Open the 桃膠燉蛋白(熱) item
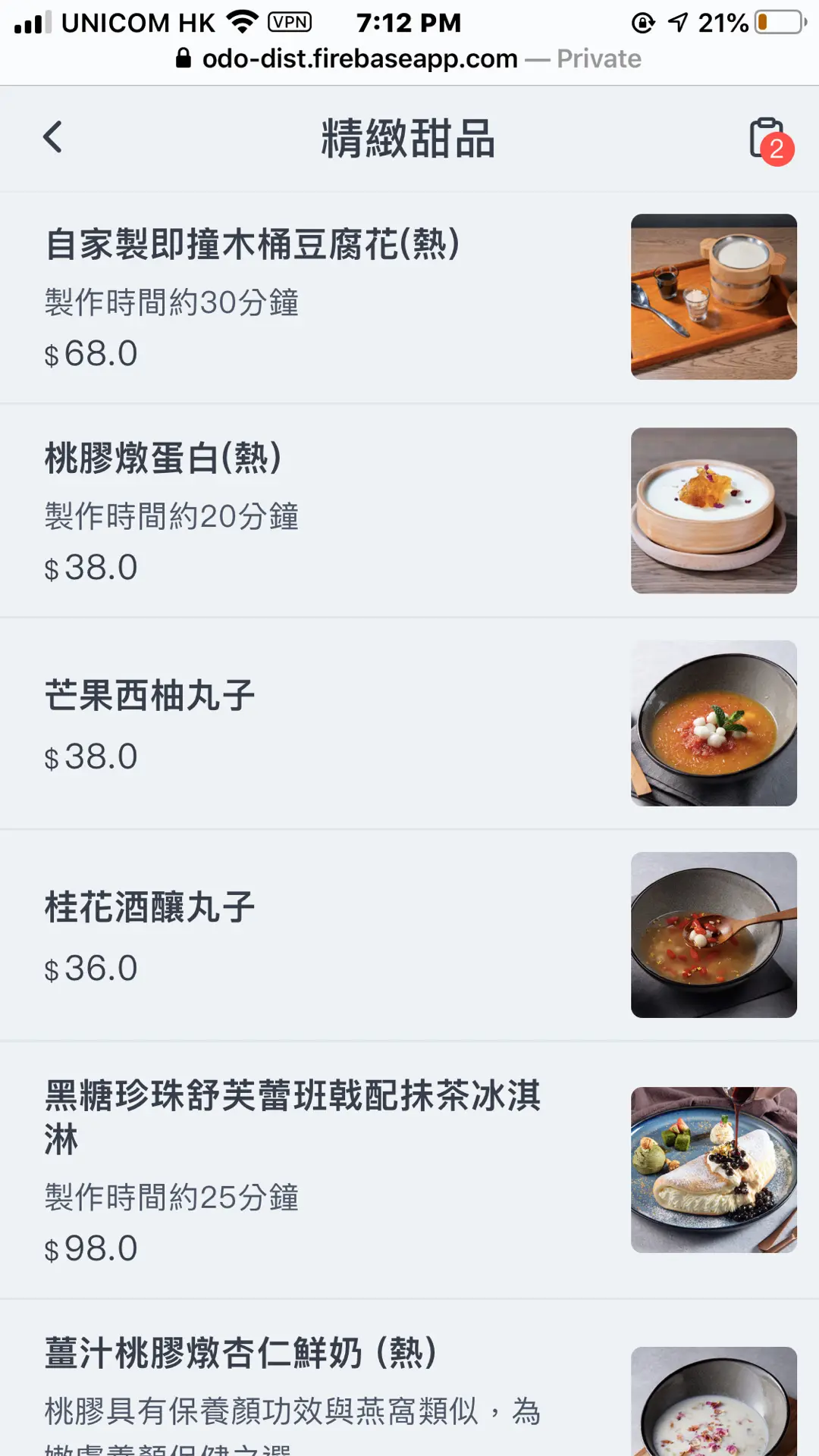 click(164, 459)
